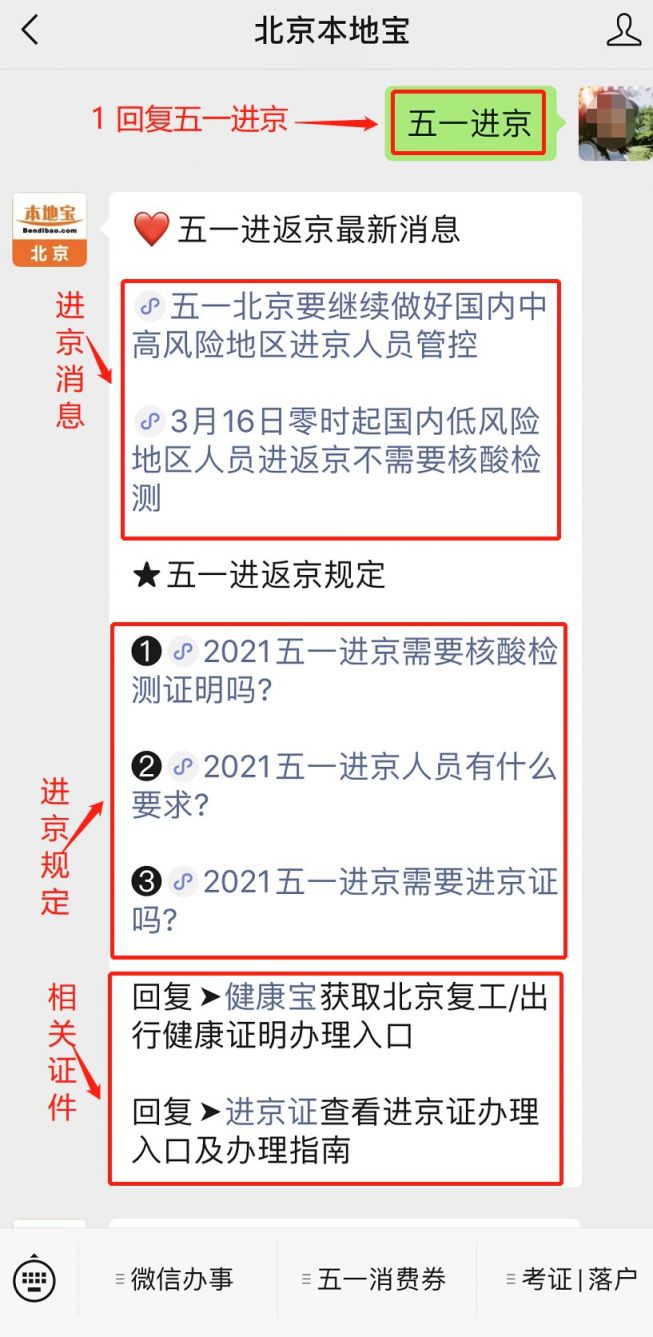The image size is (653, 1337).
Task: Open 2021五一进京人员有什么要求 link
Action: pos(344,786)
